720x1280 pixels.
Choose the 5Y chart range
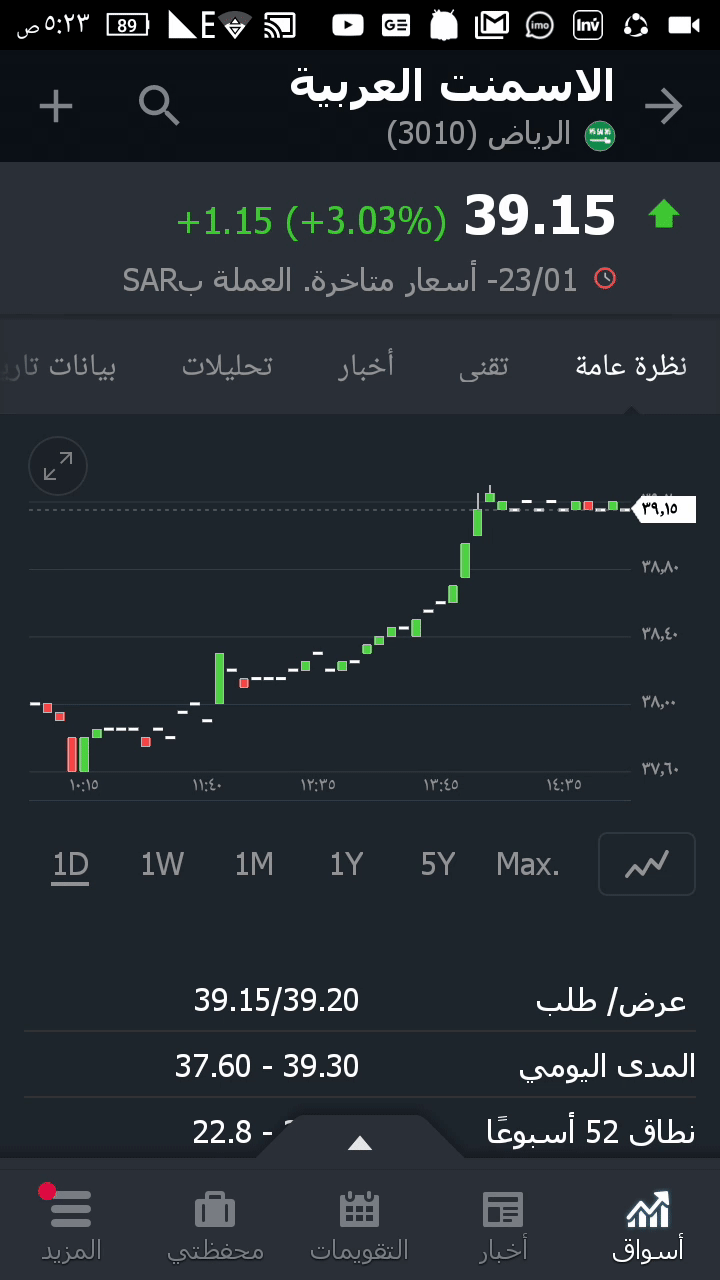coord(438,864)
